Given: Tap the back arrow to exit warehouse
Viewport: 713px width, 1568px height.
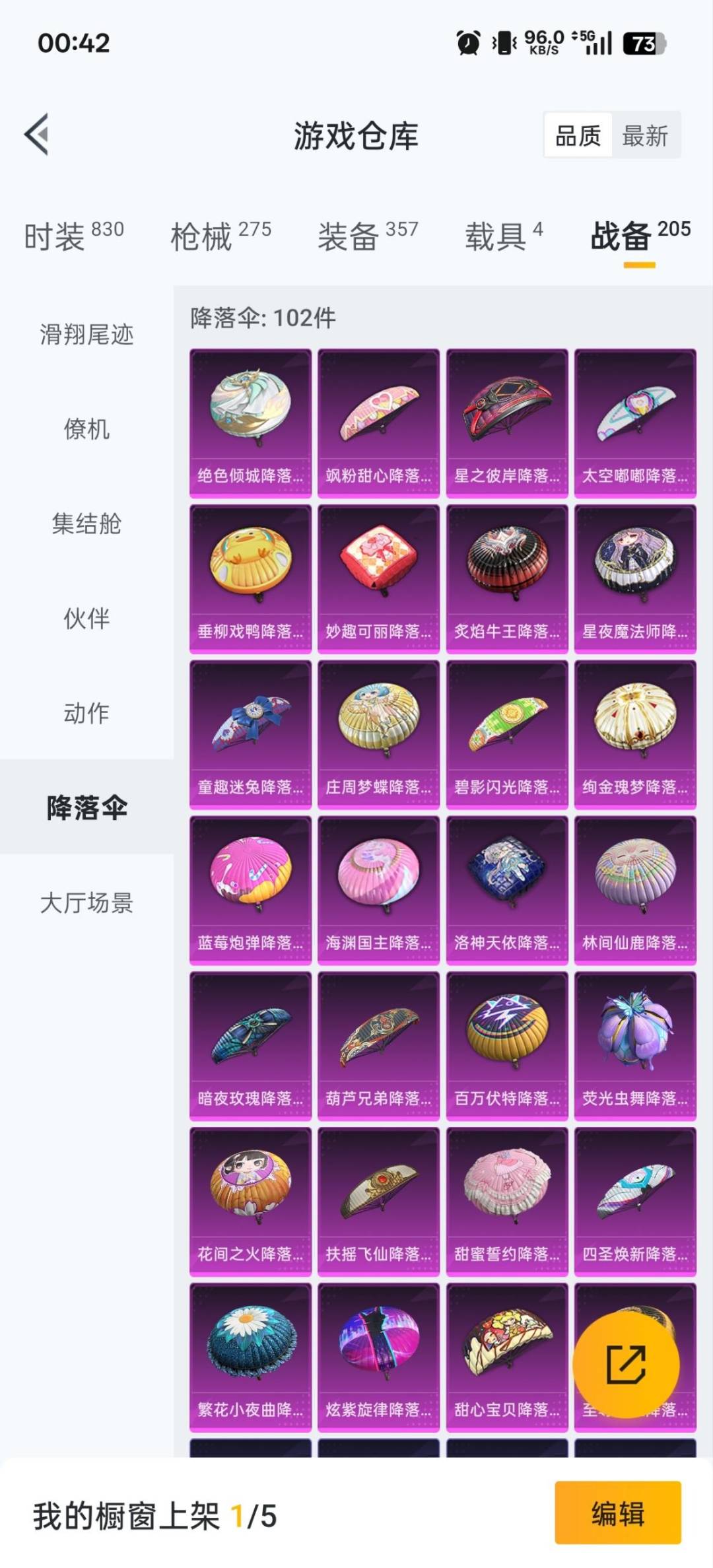Looking at the screenshot, I should point(38,135).
